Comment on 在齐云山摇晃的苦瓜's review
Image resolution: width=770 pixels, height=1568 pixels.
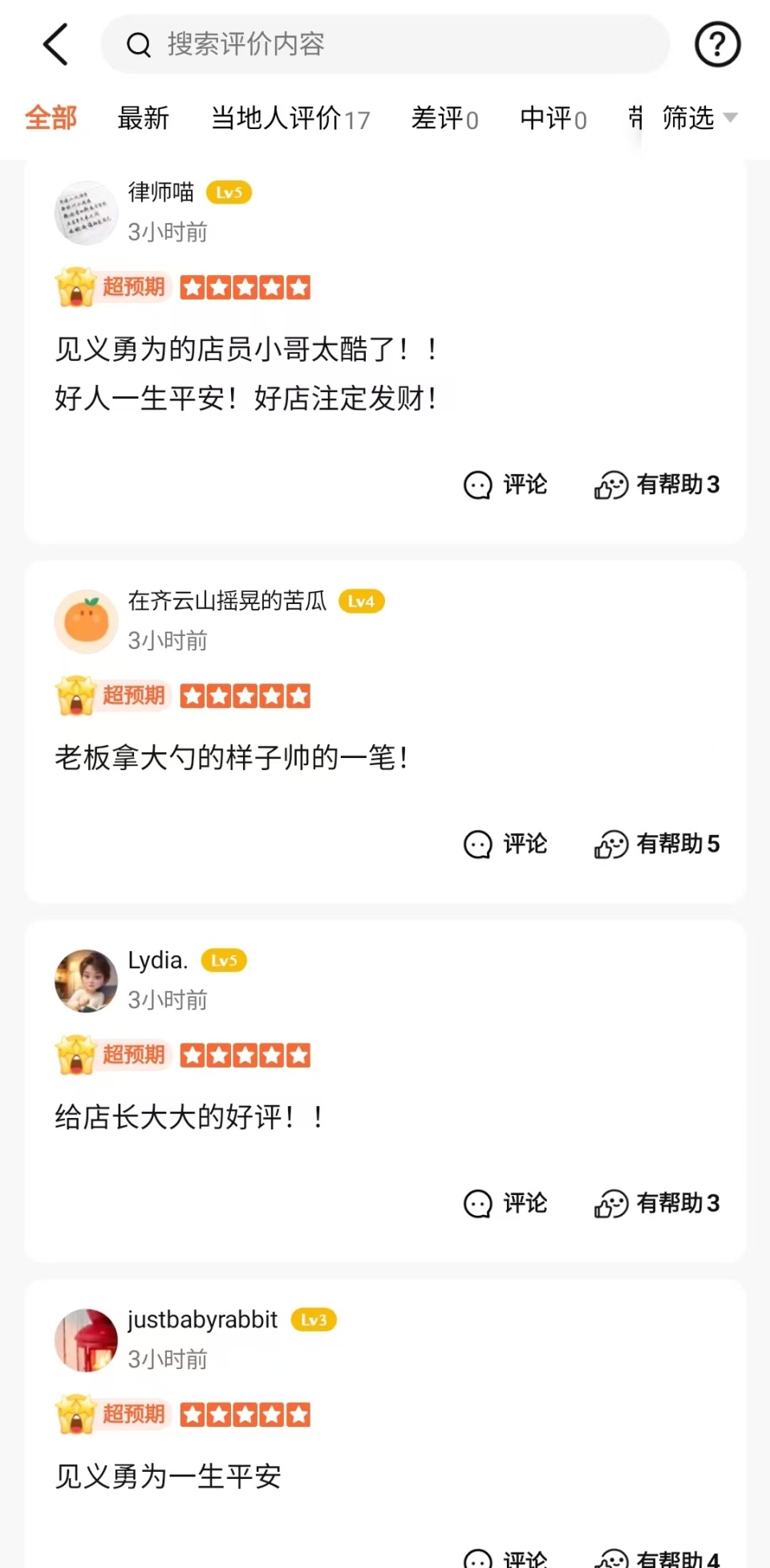pyautogui.click(x=506, y=844)
